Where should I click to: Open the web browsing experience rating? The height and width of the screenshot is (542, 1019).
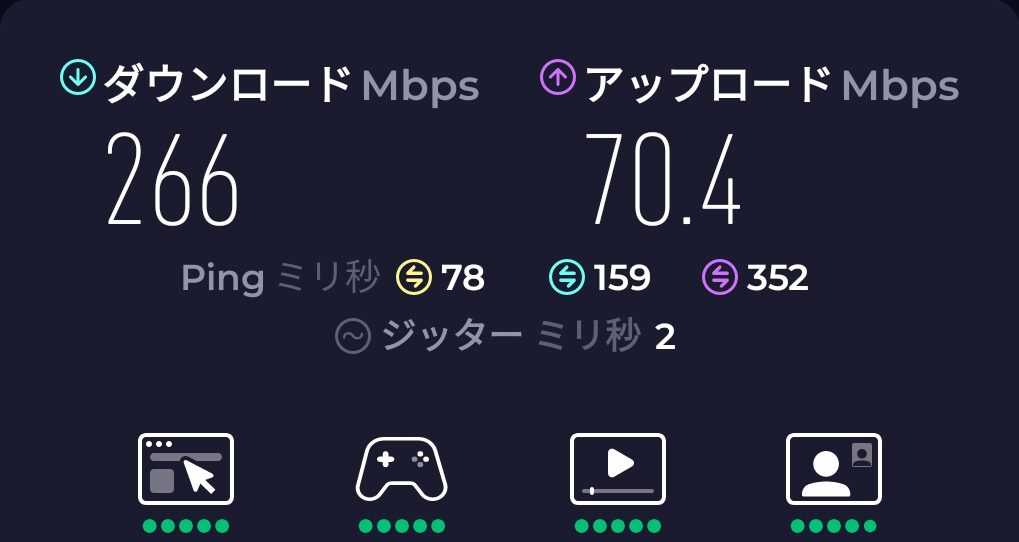(186, 469)
